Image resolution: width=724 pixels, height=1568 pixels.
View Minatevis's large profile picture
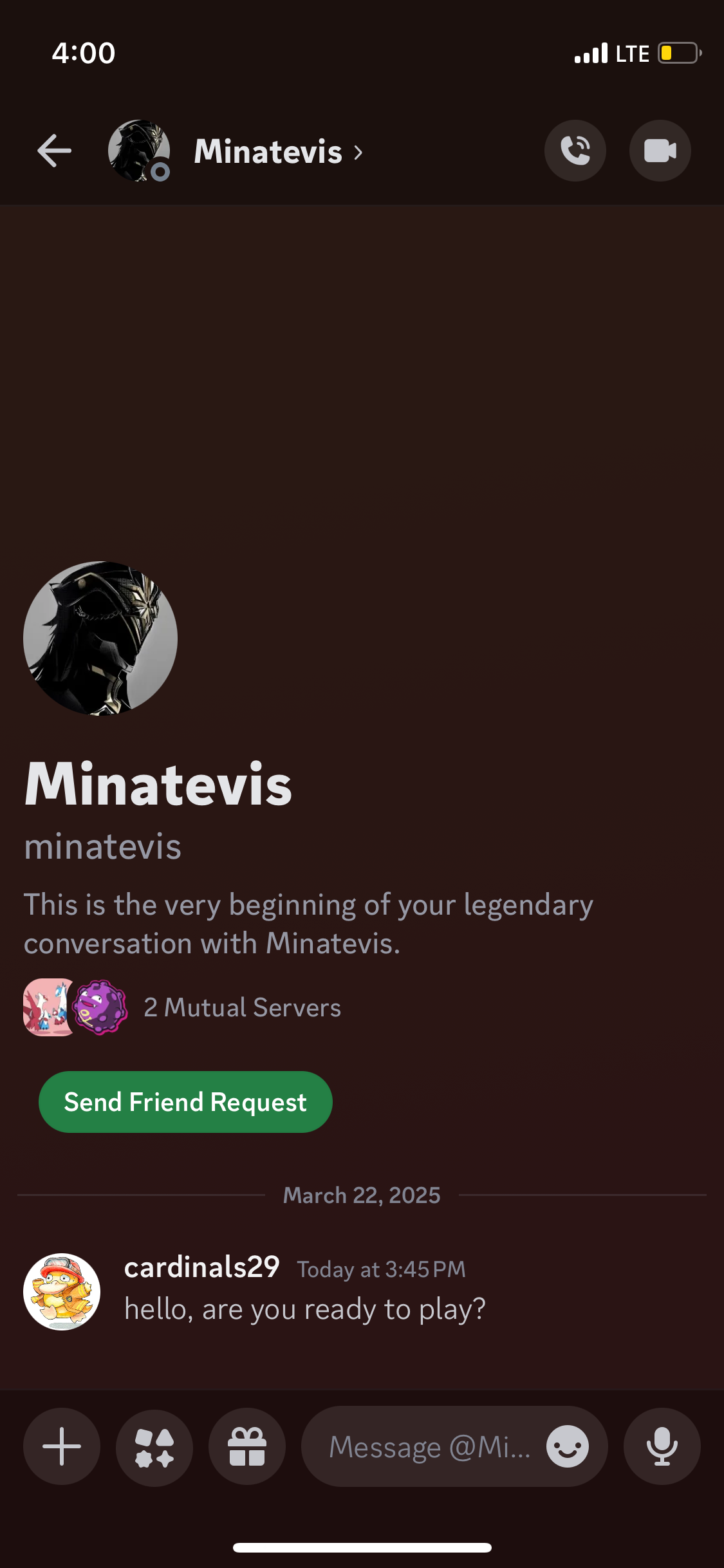coord(100,639)
